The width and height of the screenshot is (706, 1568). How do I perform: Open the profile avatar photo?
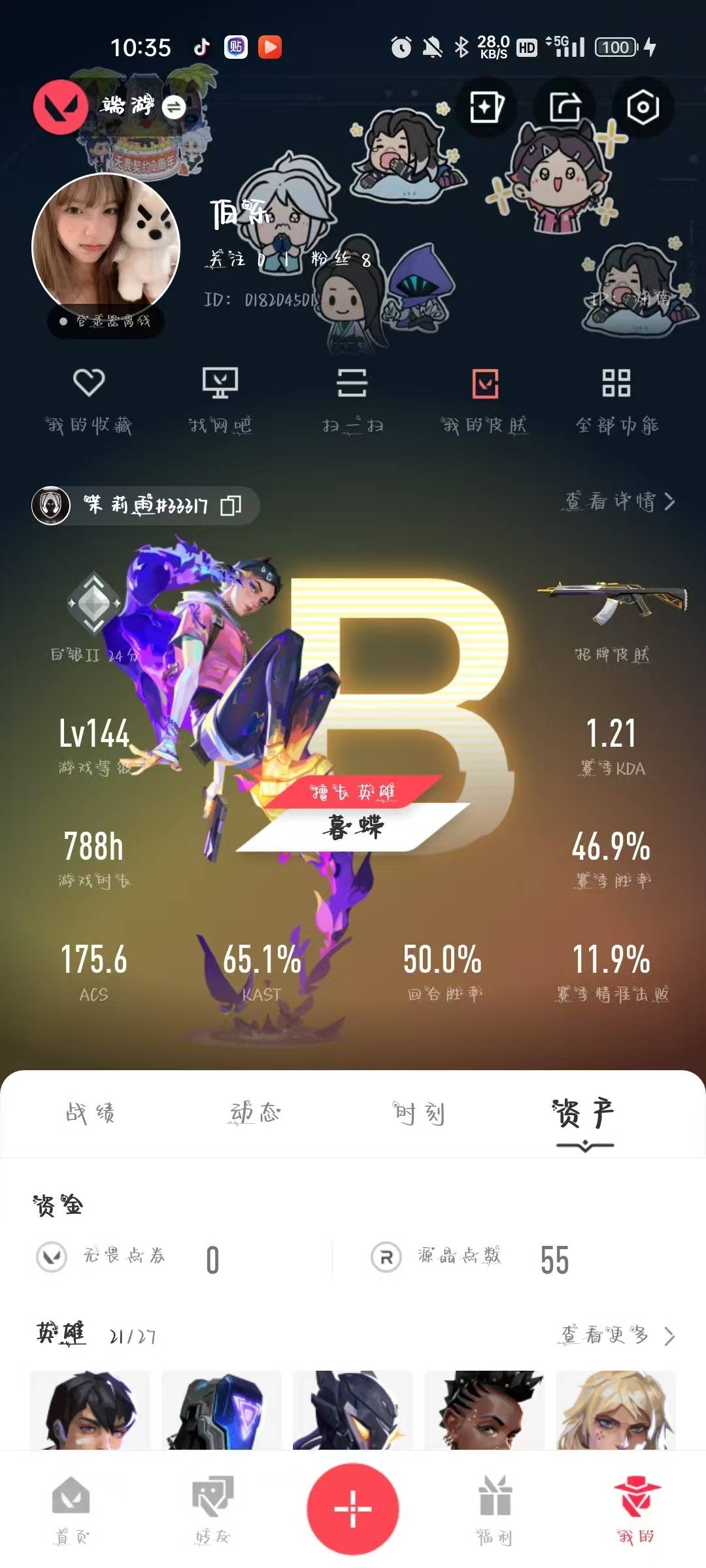[106, 246]
